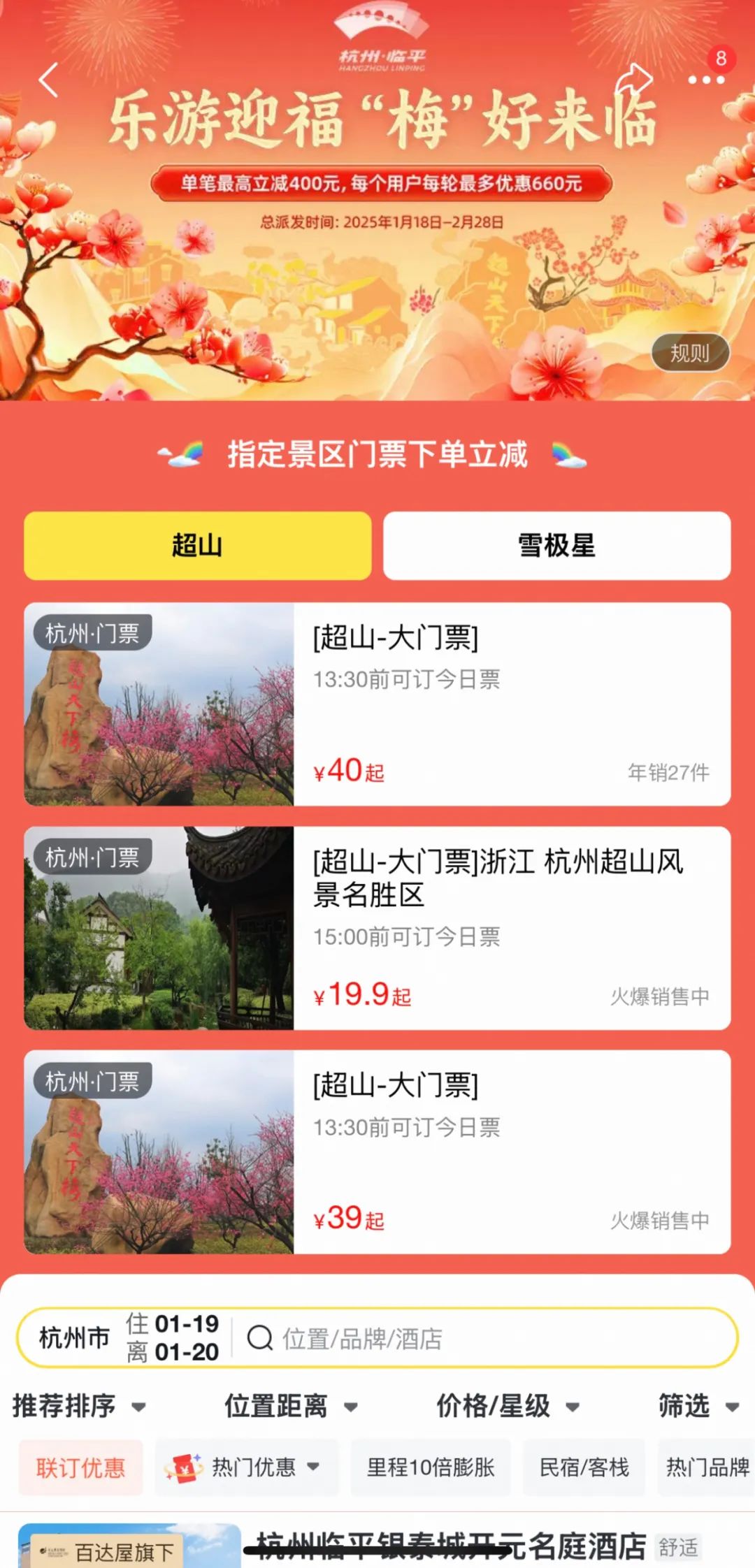Screen dimensions: 755x1568
Task: Expand the 价格/星级 dropdown
Action: [x=507, y=1406]
